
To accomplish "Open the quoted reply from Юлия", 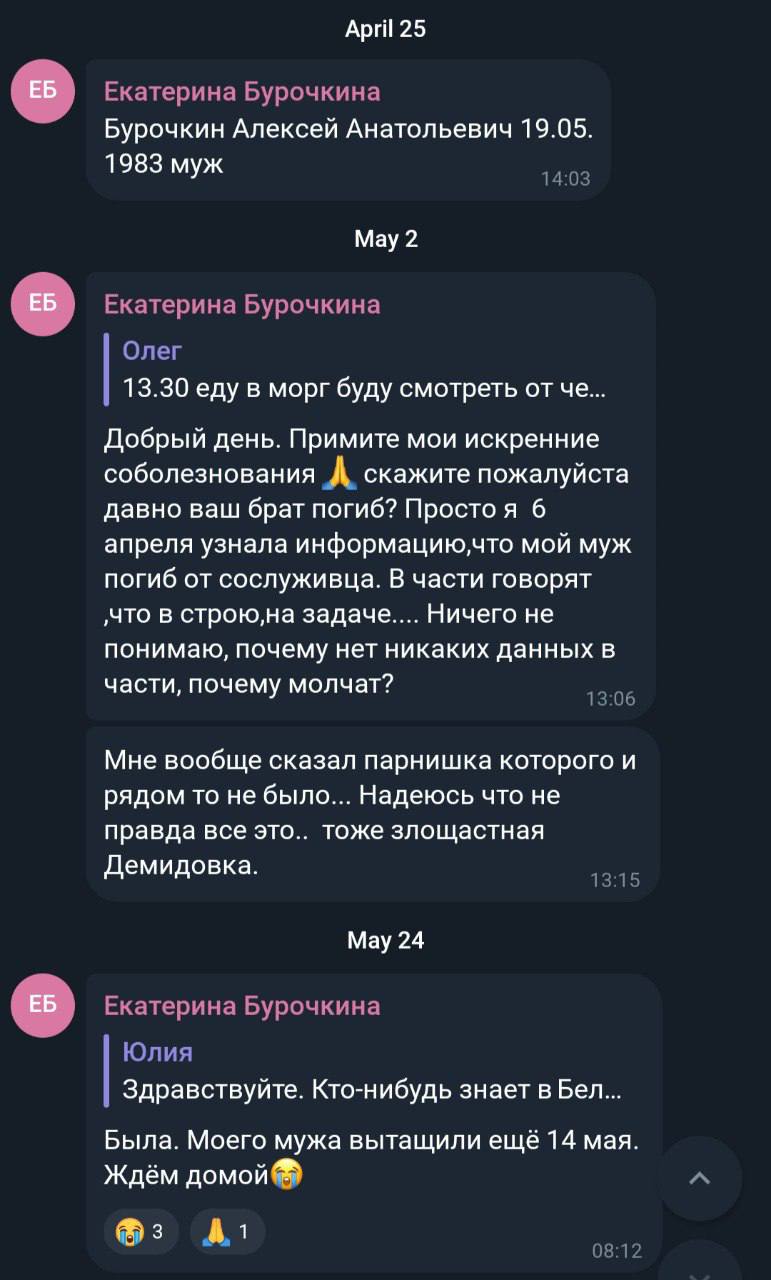I will [370, 1070].
